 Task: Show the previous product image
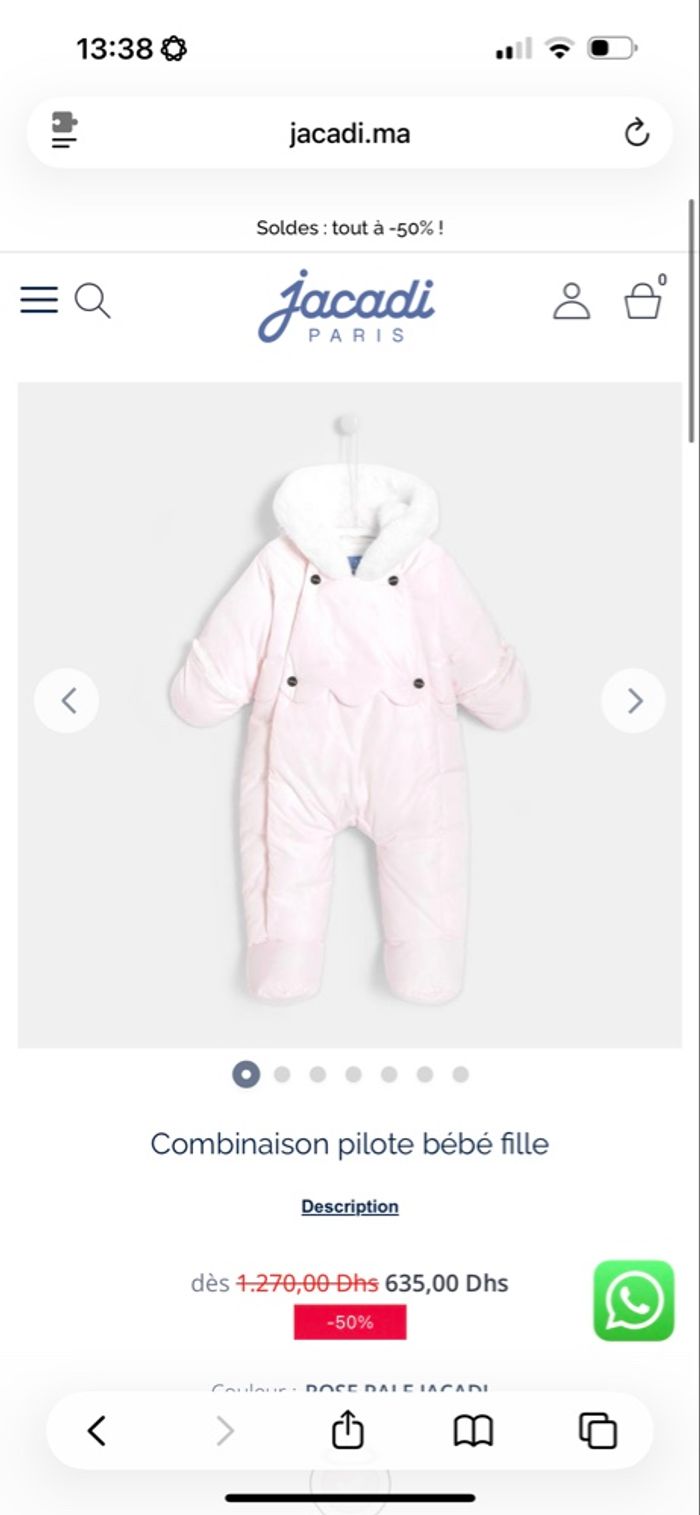click(67, 701)
